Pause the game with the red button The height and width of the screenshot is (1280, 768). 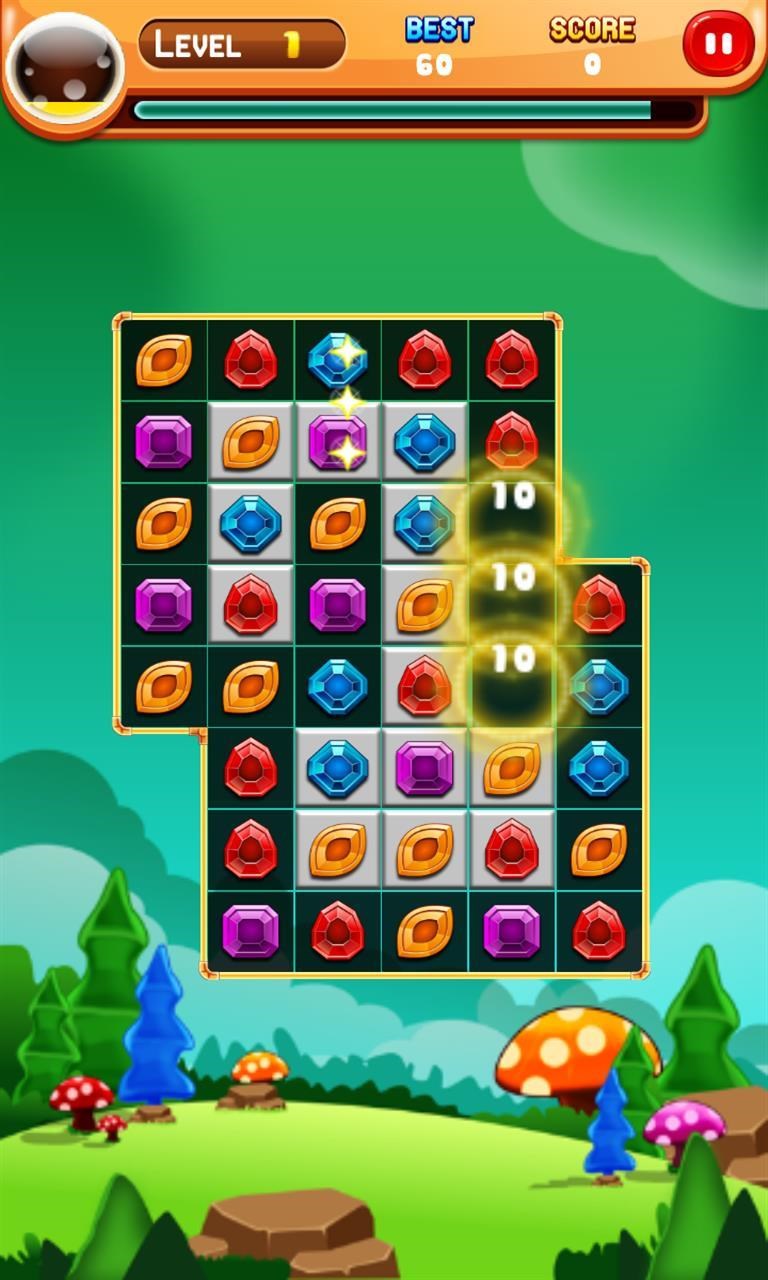(x=719, y=45)
